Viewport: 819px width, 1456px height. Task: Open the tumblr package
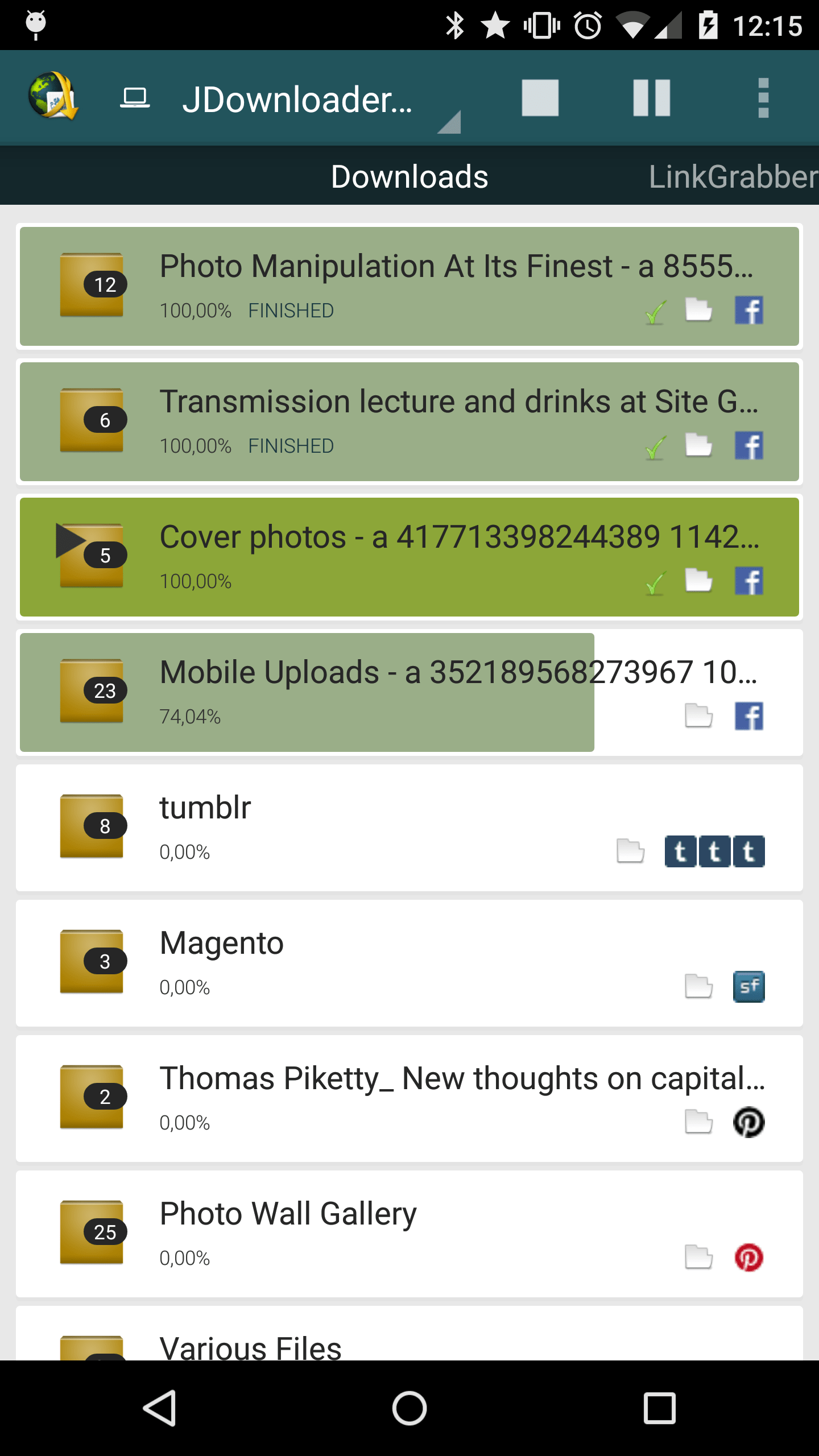[409, 828]
